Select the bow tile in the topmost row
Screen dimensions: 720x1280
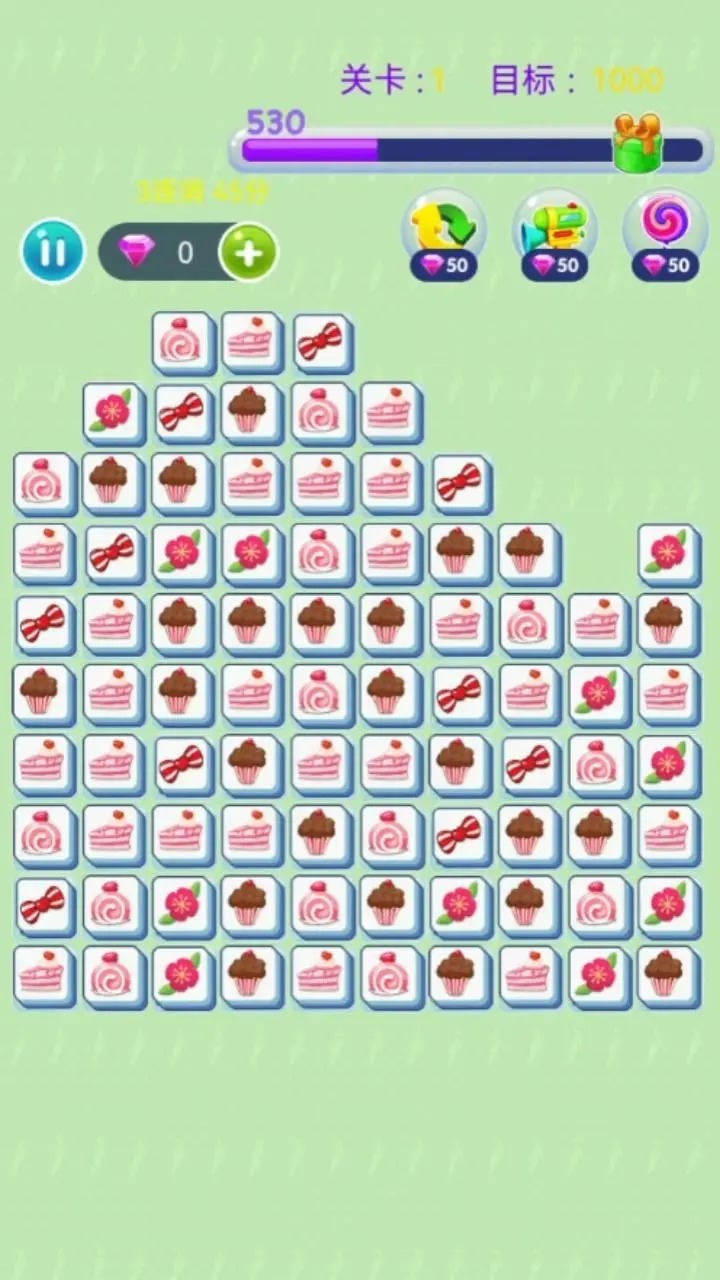click(322, 342)
